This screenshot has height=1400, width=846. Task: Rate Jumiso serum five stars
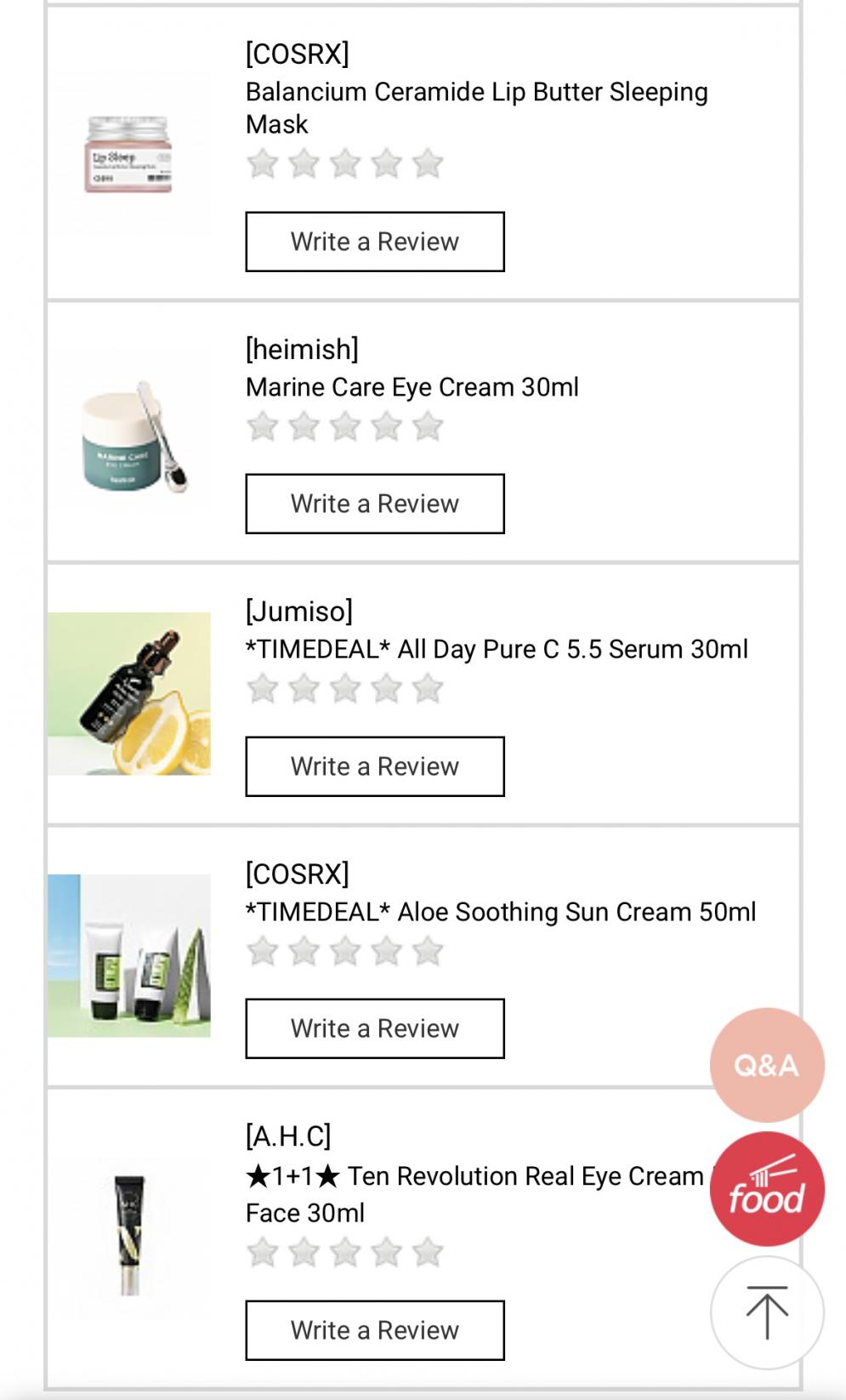[x=428, y=688]
